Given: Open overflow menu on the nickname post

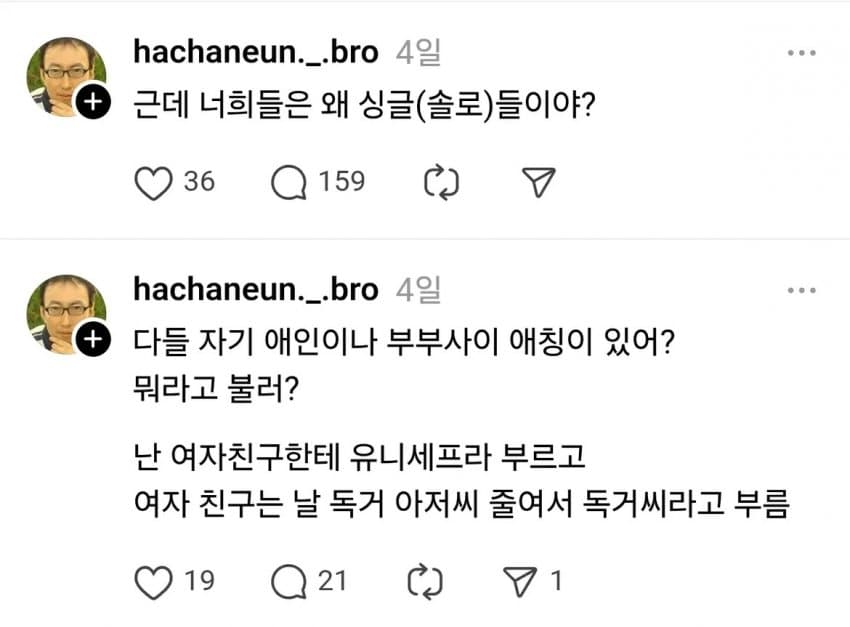Looking at the screenshot, I should click(x=801, y=291).
